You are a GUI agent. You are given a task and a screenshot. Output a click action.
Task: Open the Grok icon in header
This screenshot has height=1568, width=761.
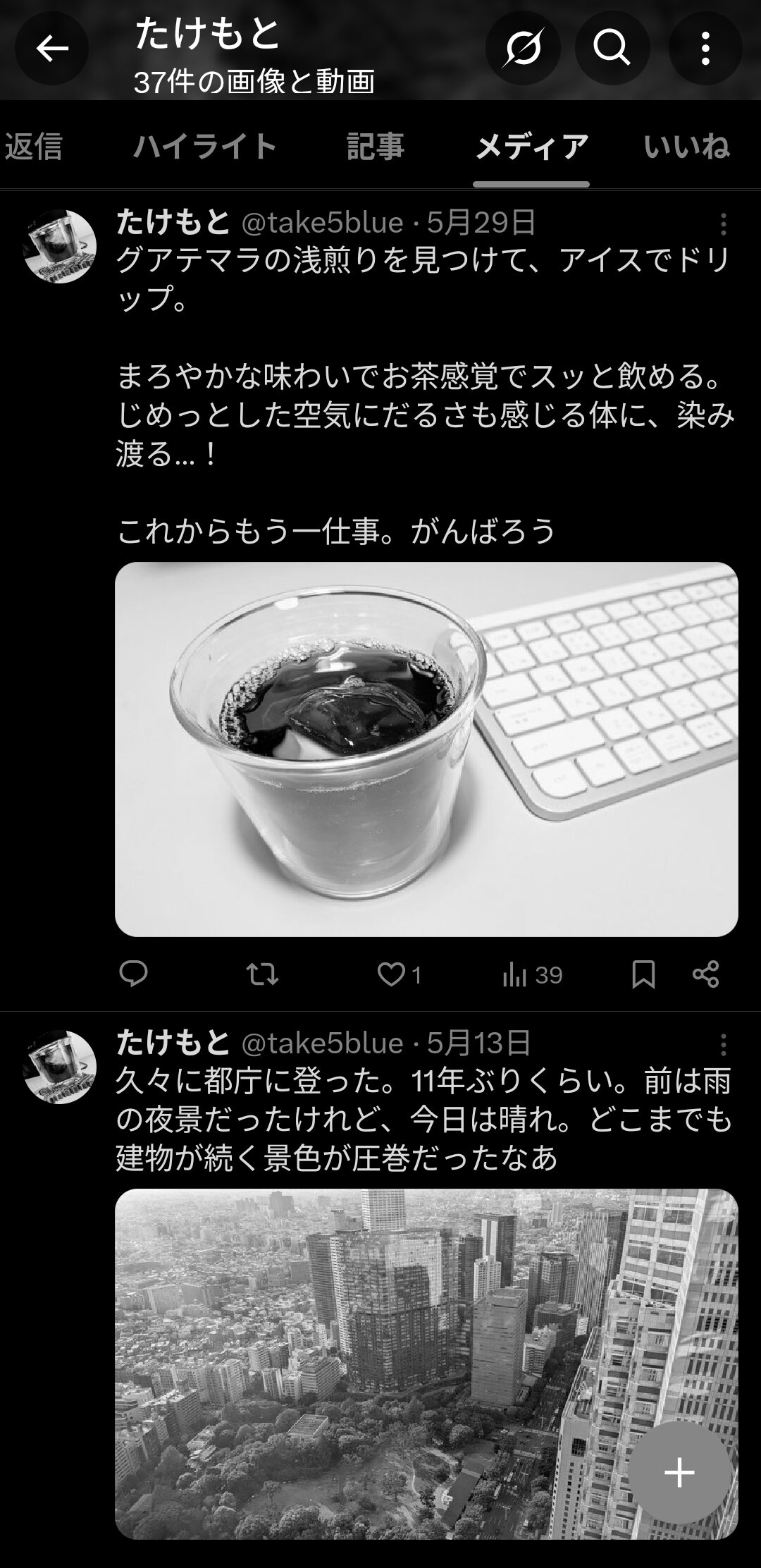523,49
